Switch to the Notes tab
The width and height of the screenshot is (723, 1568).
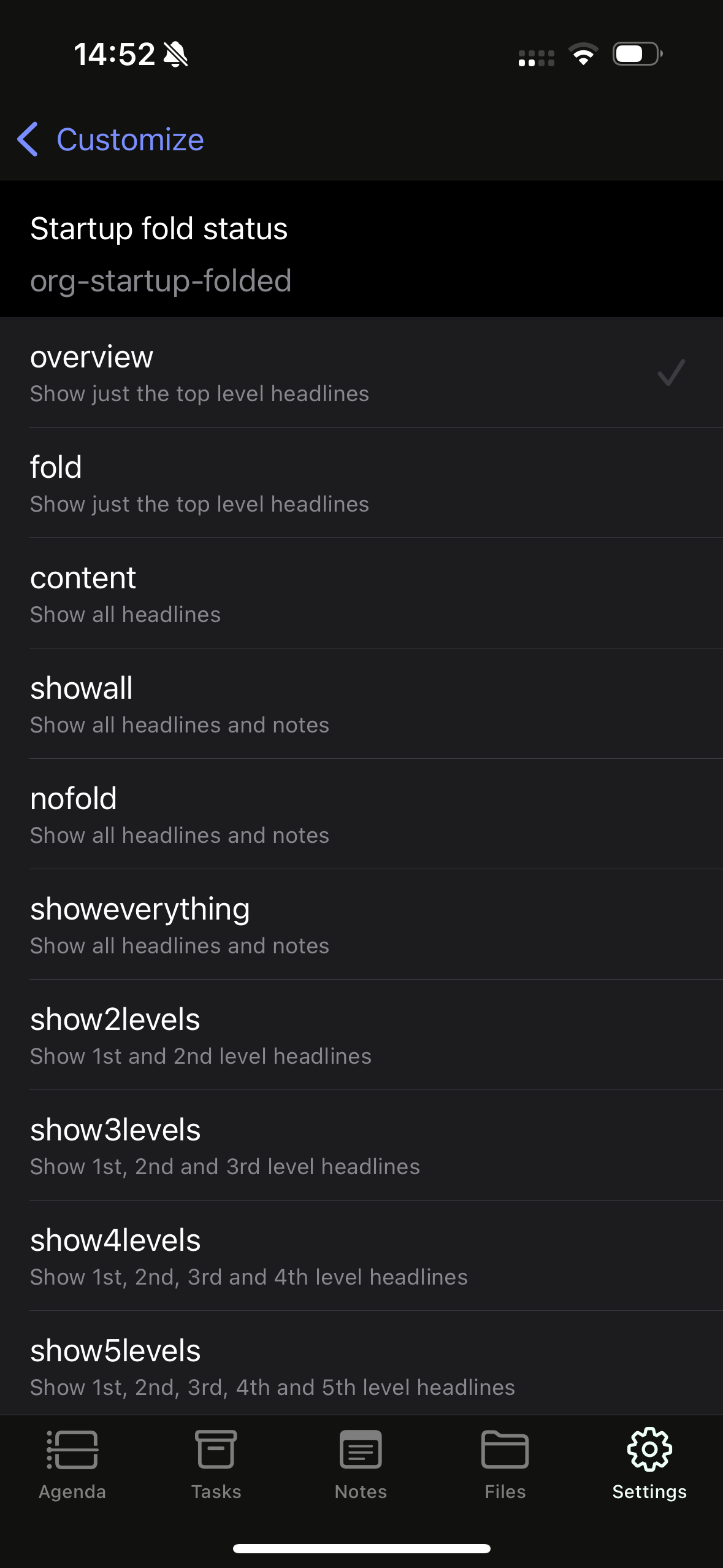click(x=361, y=1464)
